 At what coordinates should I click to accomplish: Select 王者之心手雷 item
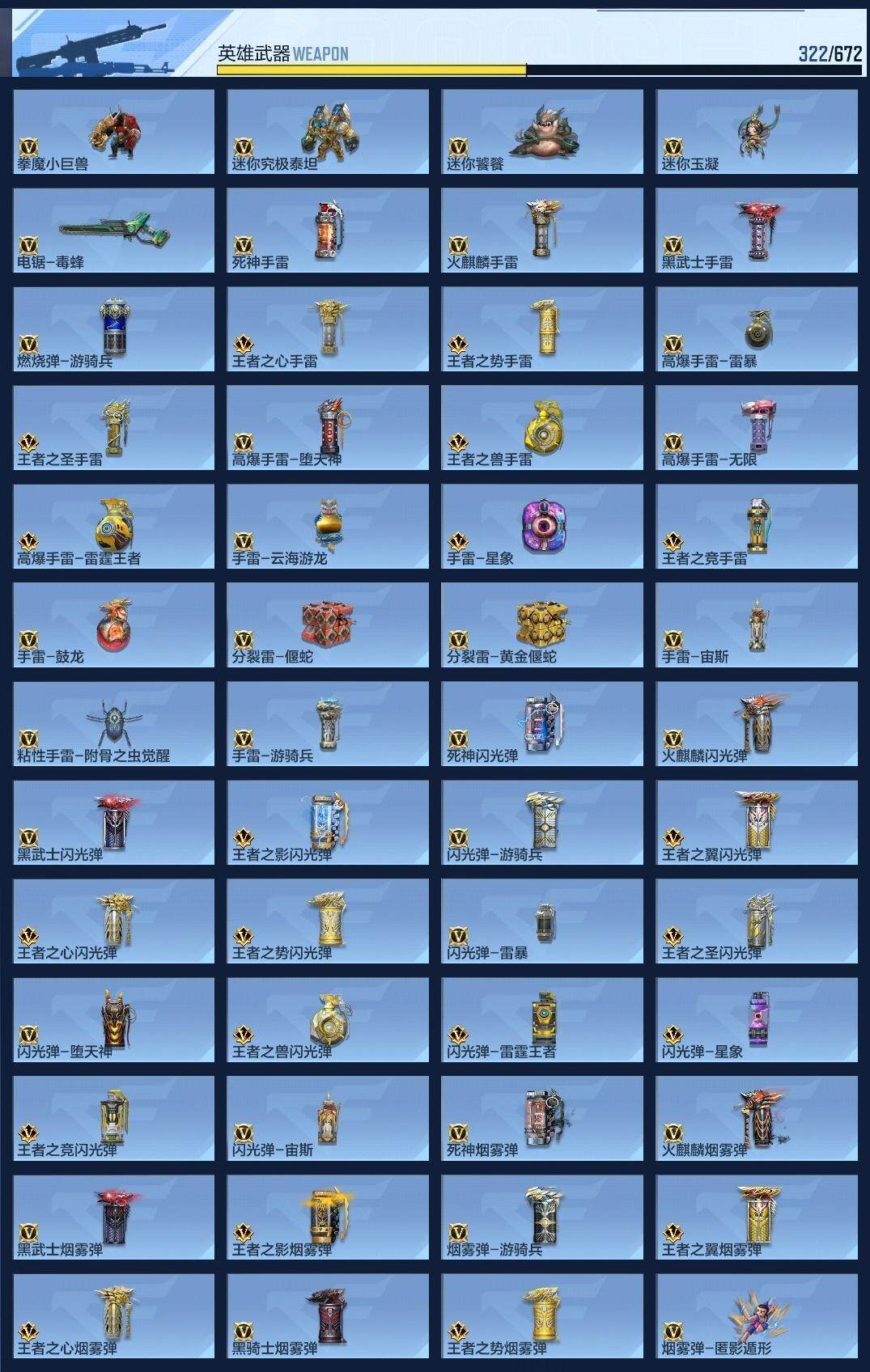(x=328, y=329)
